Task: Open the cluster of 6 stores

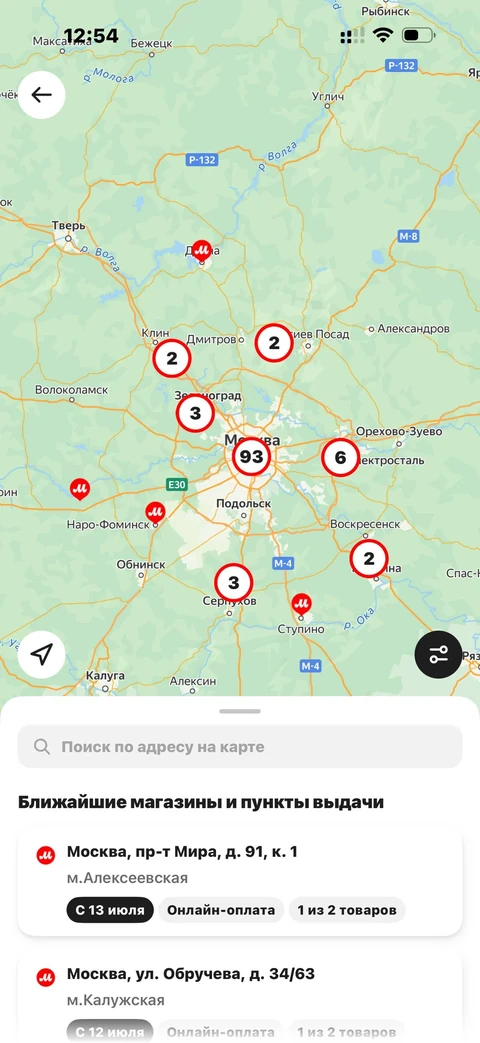Action: point(340,458)
